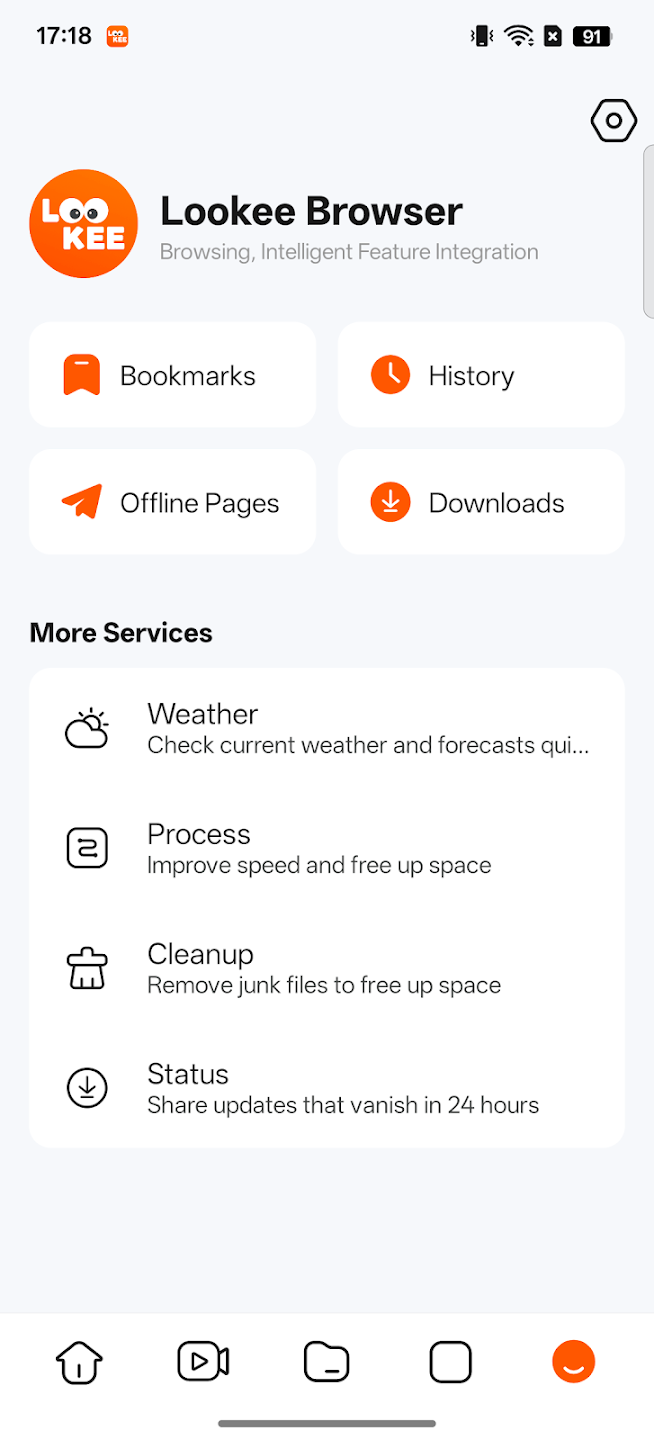Open the tabs square icon
Viewport: 654px width, 1440px height.
450,1362
